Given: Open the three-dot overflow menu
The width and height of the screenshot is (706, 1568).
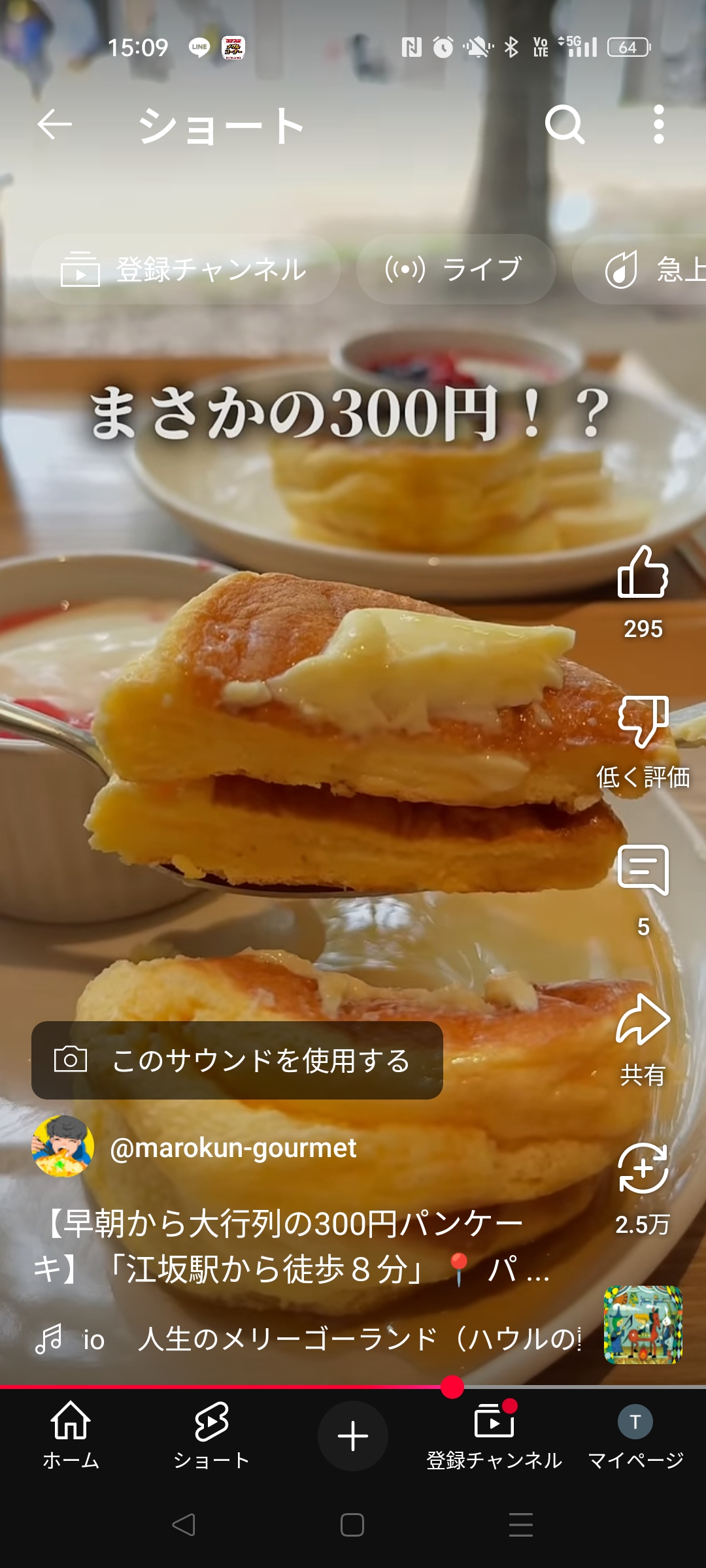Looking at the screenshot, I should [x=658, y=124].
